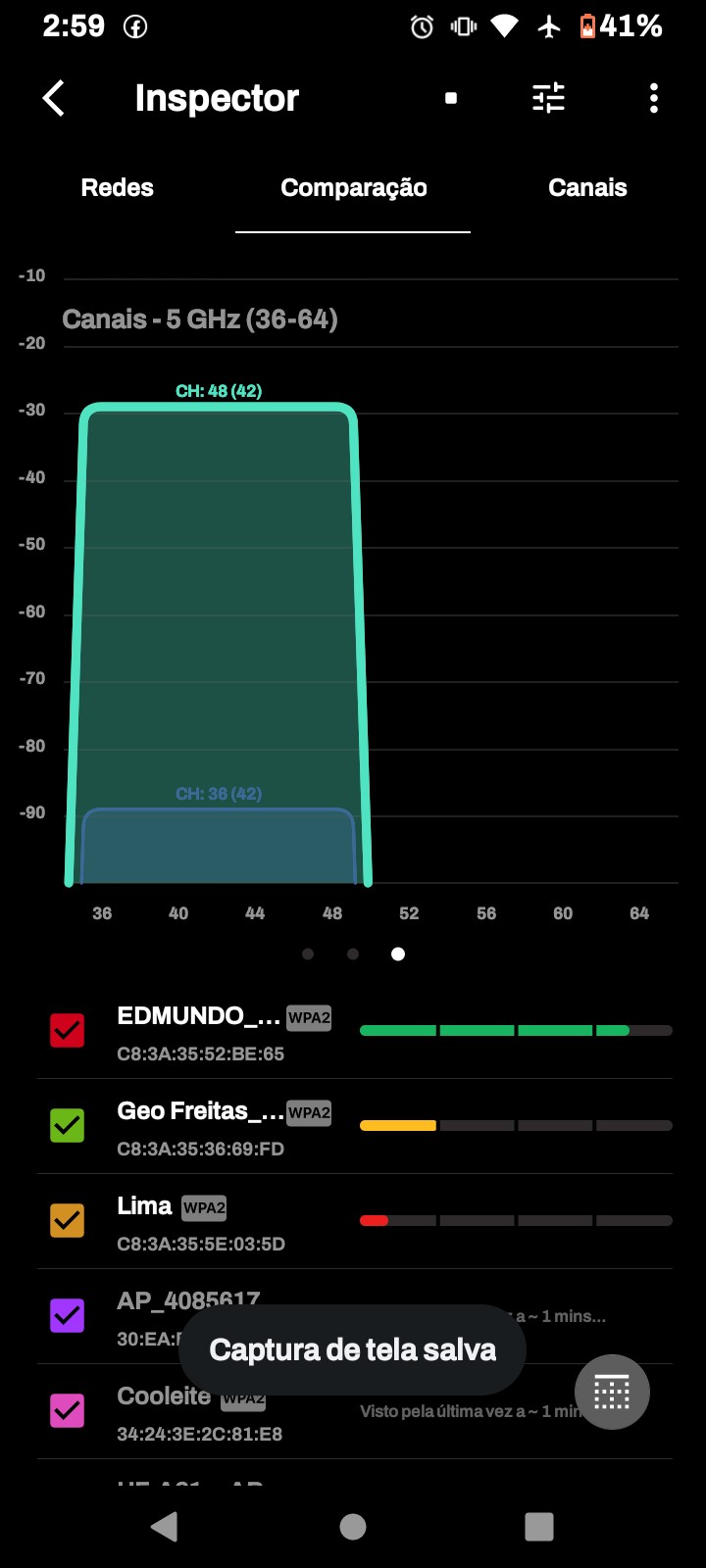Jump to the first chart page dot
The width and height of the screenshot is (706, 1568).
tap(308, 954)
